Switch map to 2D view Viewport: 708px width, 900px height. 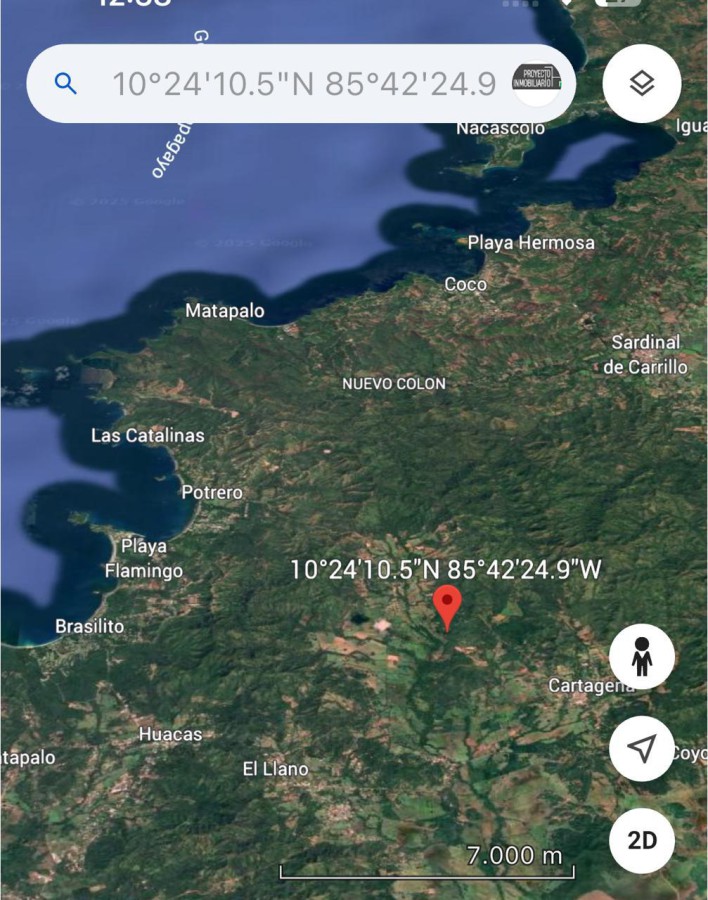[x=642, y=840]
